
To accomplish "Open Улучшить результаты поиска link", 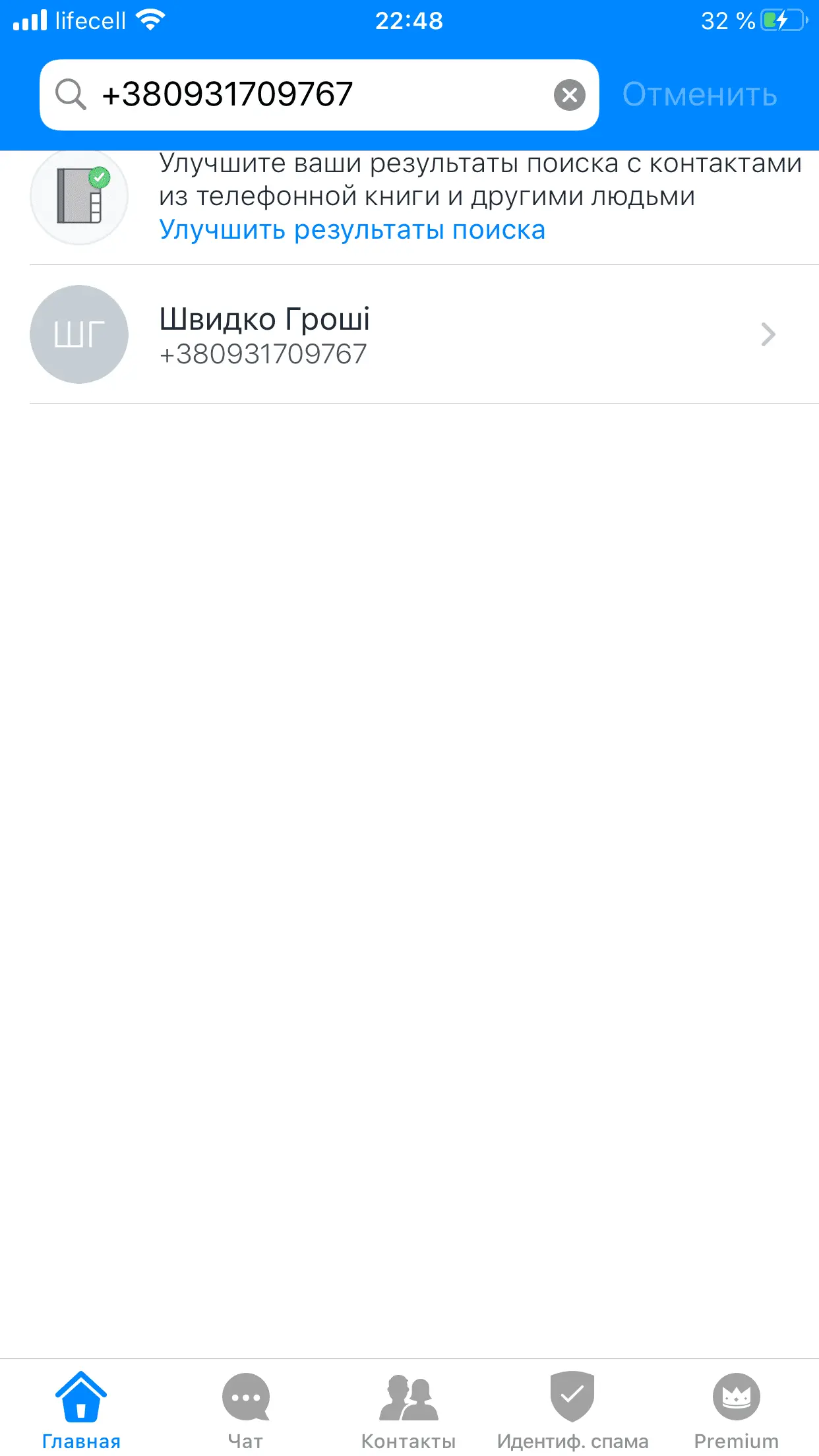I will click(x=352, y=230).
